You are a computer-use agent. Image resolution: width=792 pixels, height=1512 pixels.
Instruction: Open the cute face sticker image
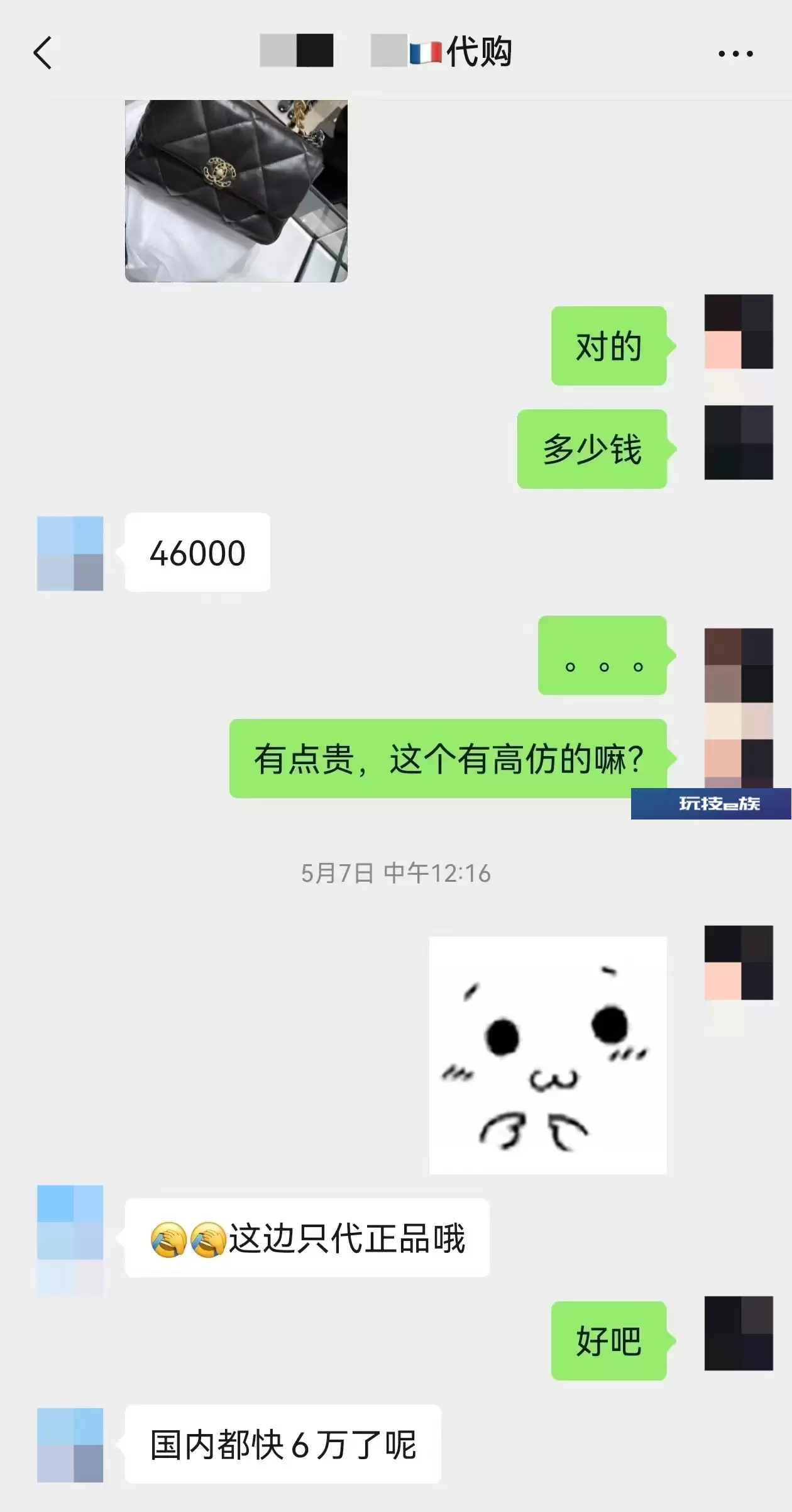click(547, 1055)
